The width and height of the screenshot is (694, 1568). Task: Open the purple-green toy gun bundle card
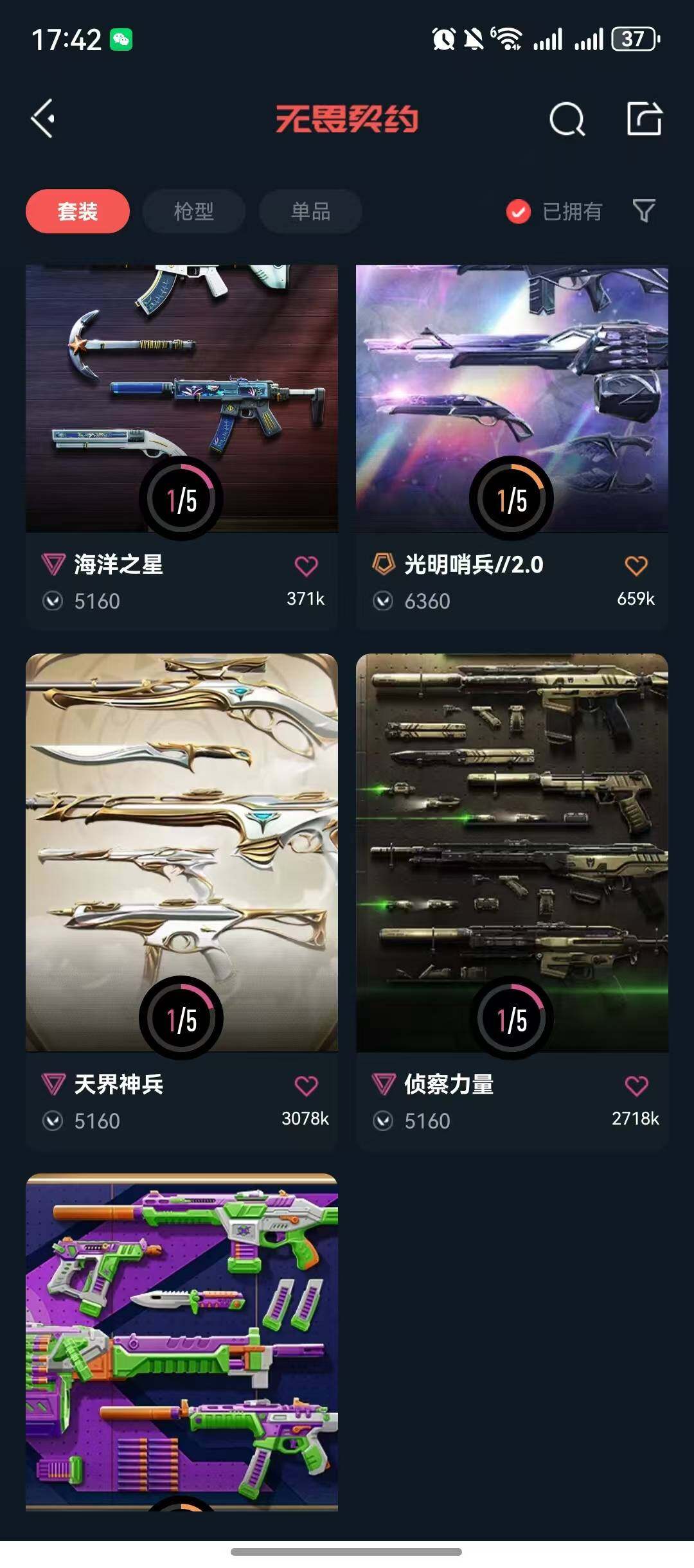[x=182, y=1342]
